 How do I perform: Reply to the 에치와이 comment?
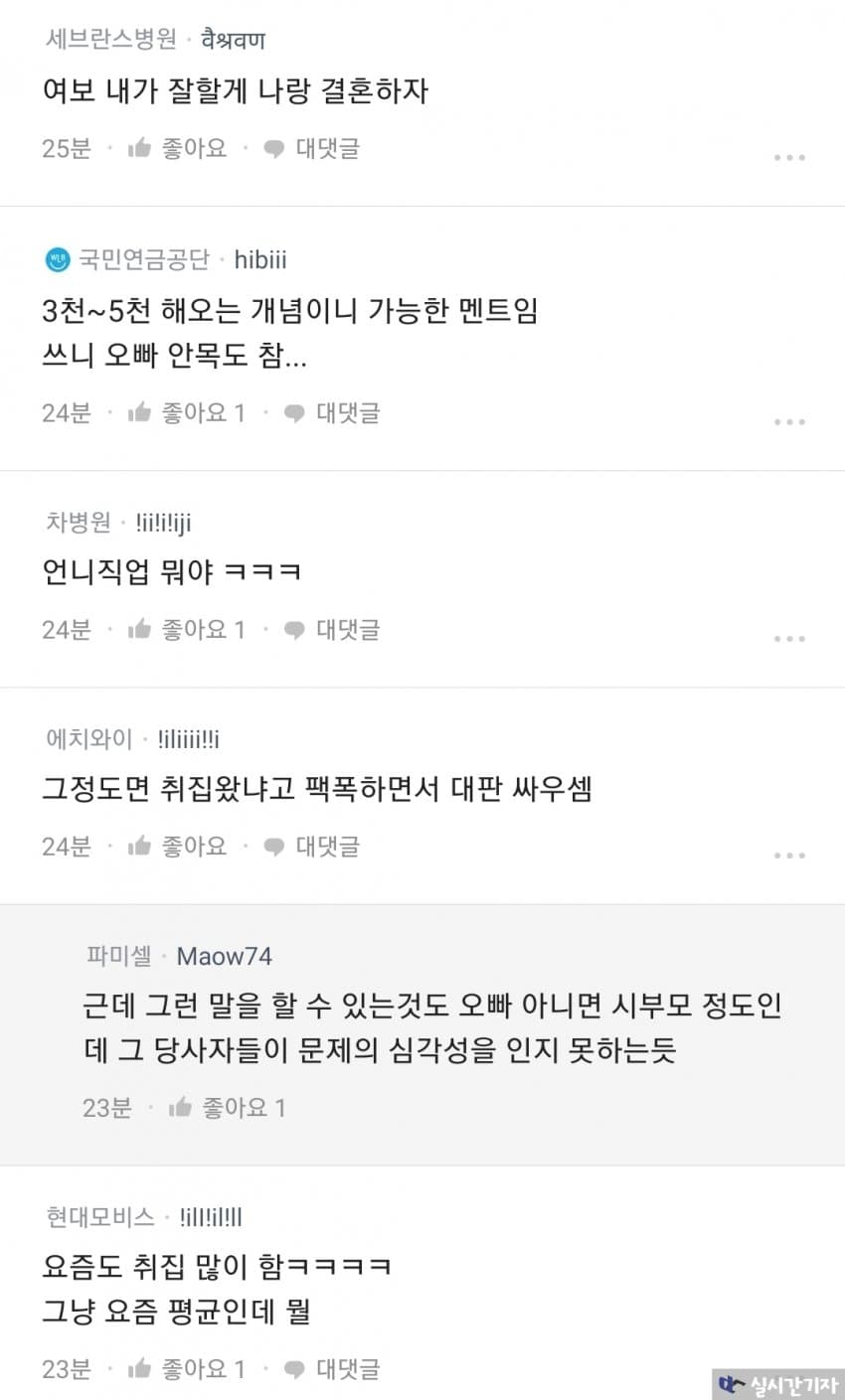[311, 847]
